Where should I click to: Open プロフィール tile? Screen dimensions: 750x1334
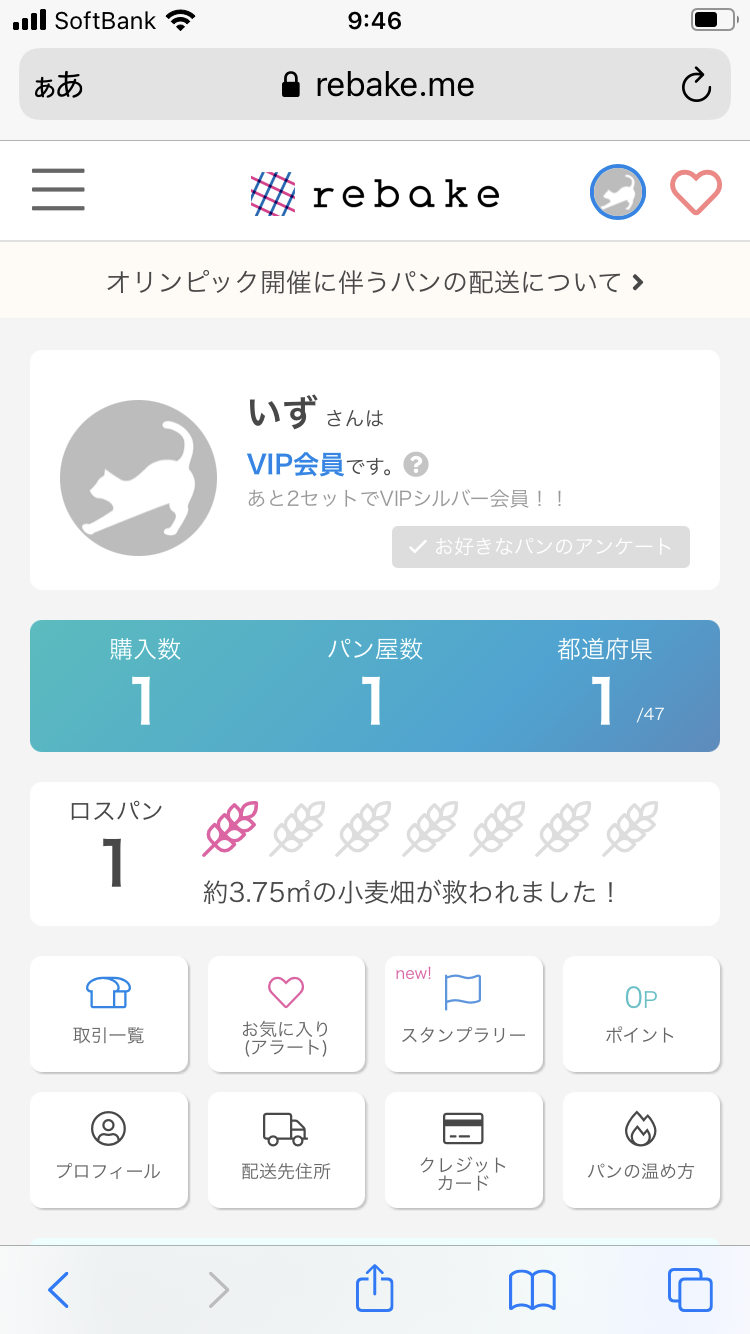point(109,1150)
